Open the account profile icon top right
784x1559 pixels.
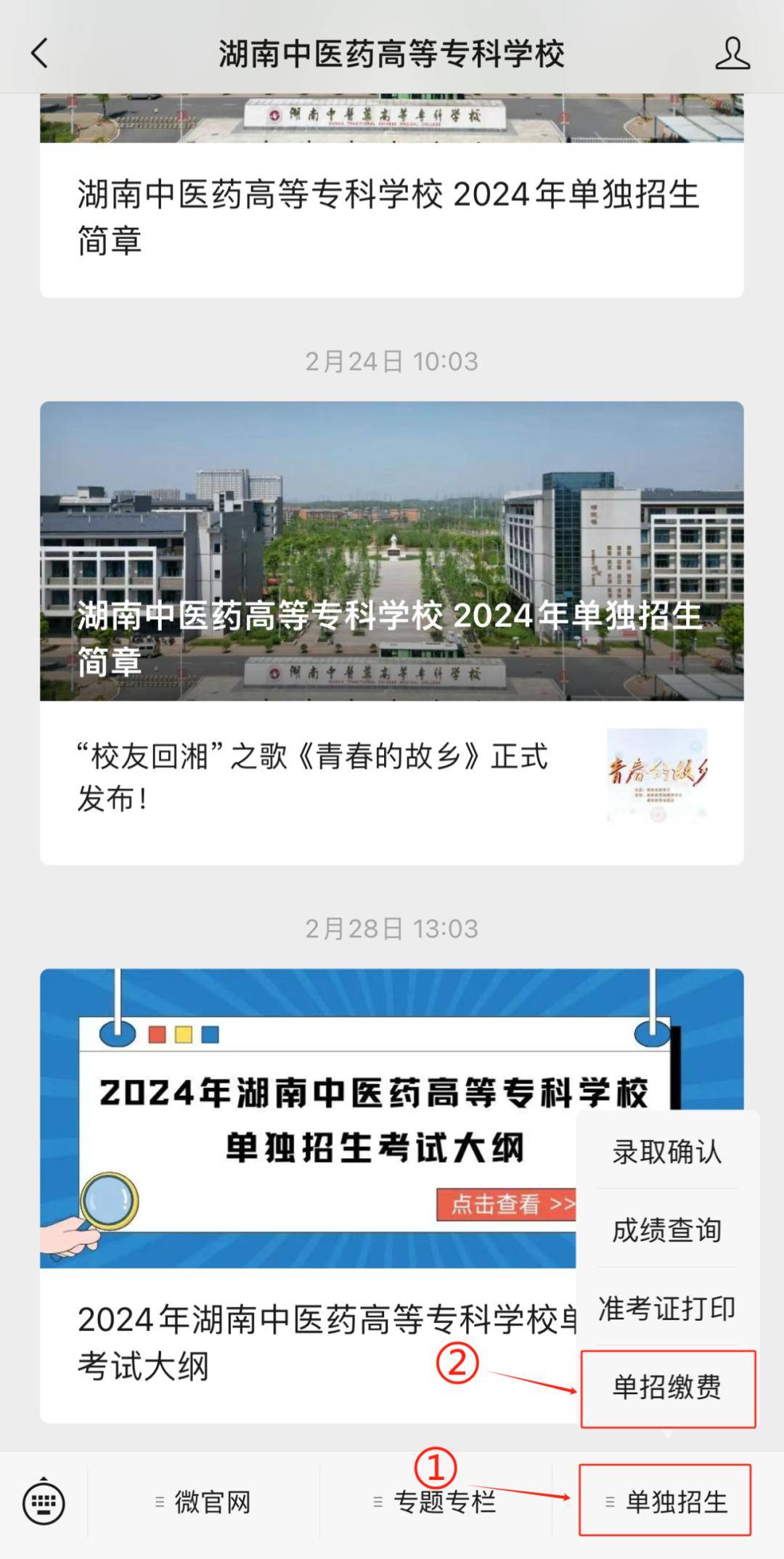click(x=735, y=53)
